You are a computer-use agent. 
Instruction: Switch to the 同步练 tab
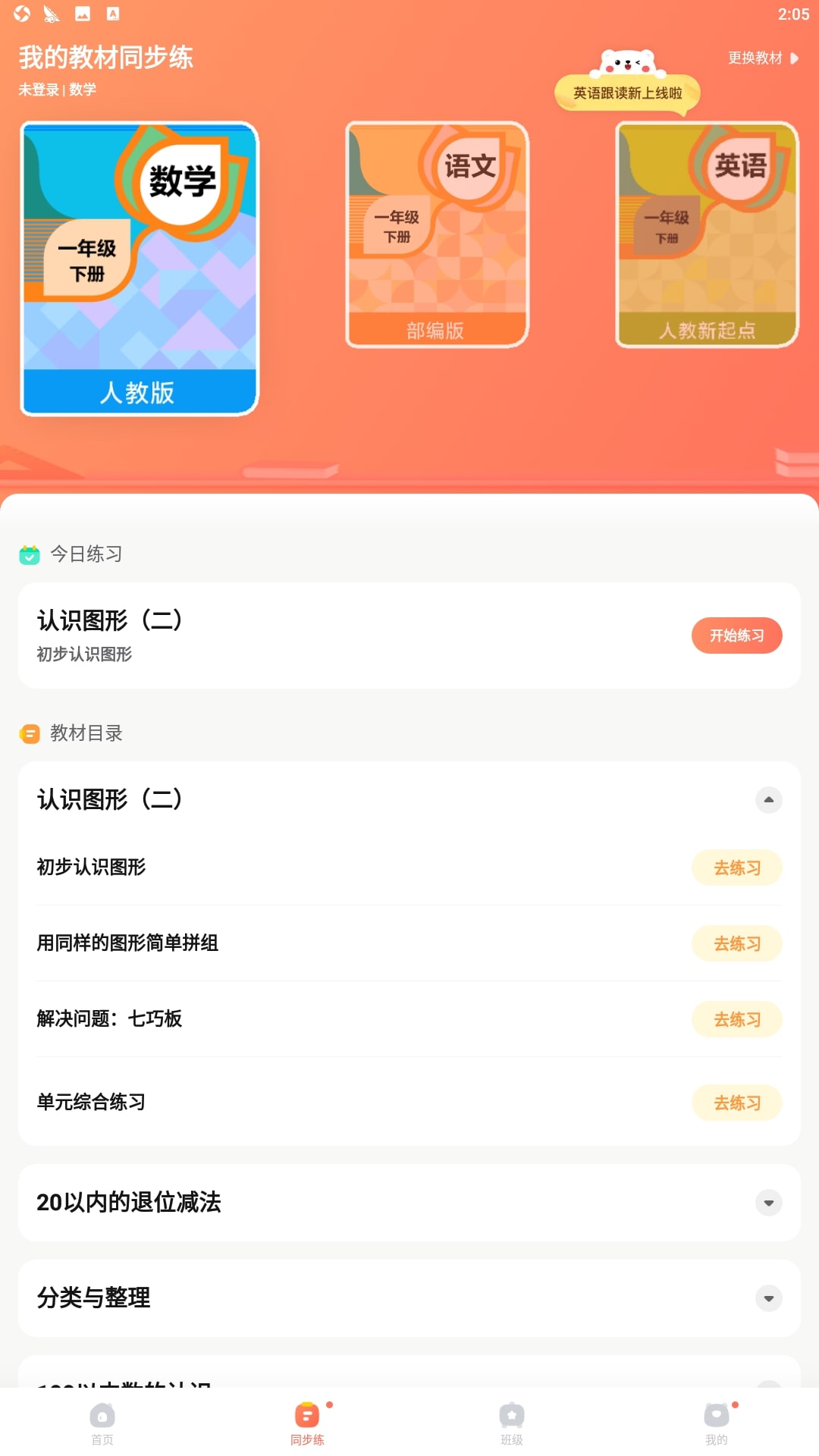coord(307,1423)
